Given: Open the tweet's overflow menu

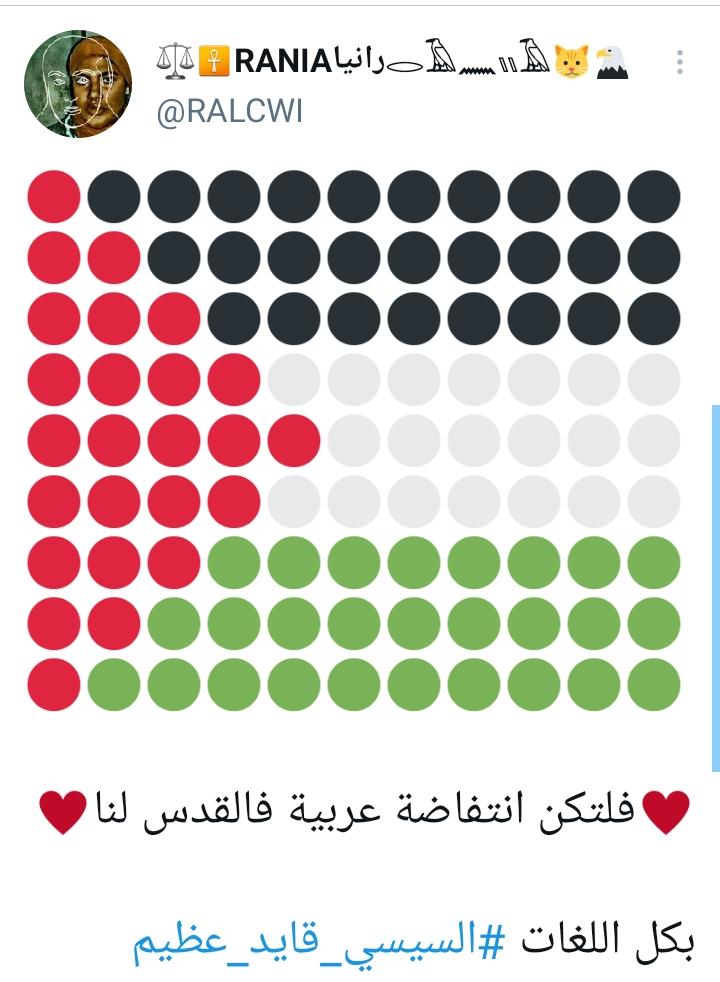Looking at the screenshot, I should click(x=680, y=62).
